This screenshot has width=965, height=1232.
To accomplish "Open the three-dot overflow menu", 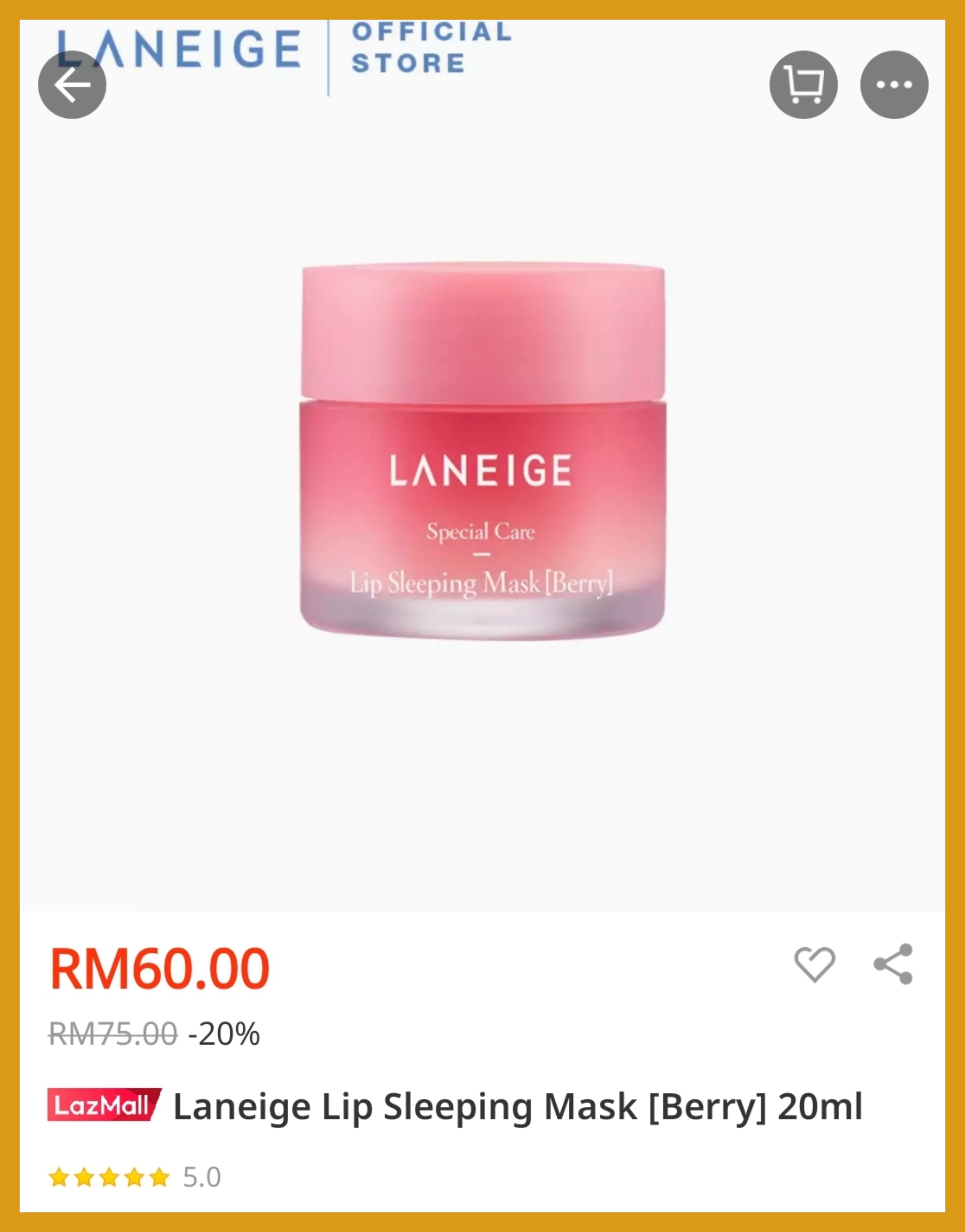I will (894, 85).
